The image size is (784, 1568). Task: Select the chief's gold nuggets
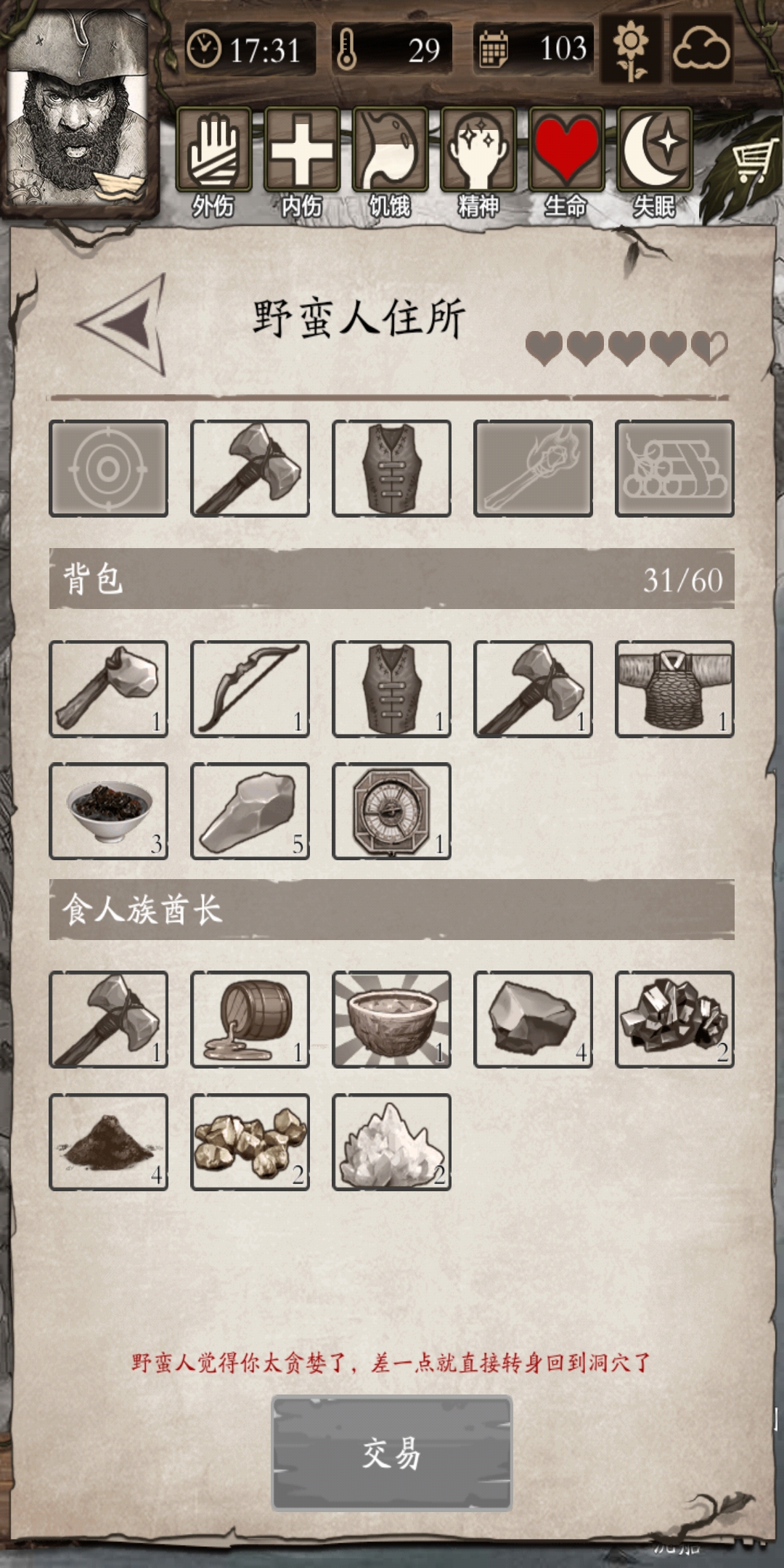pos(250,1142)
